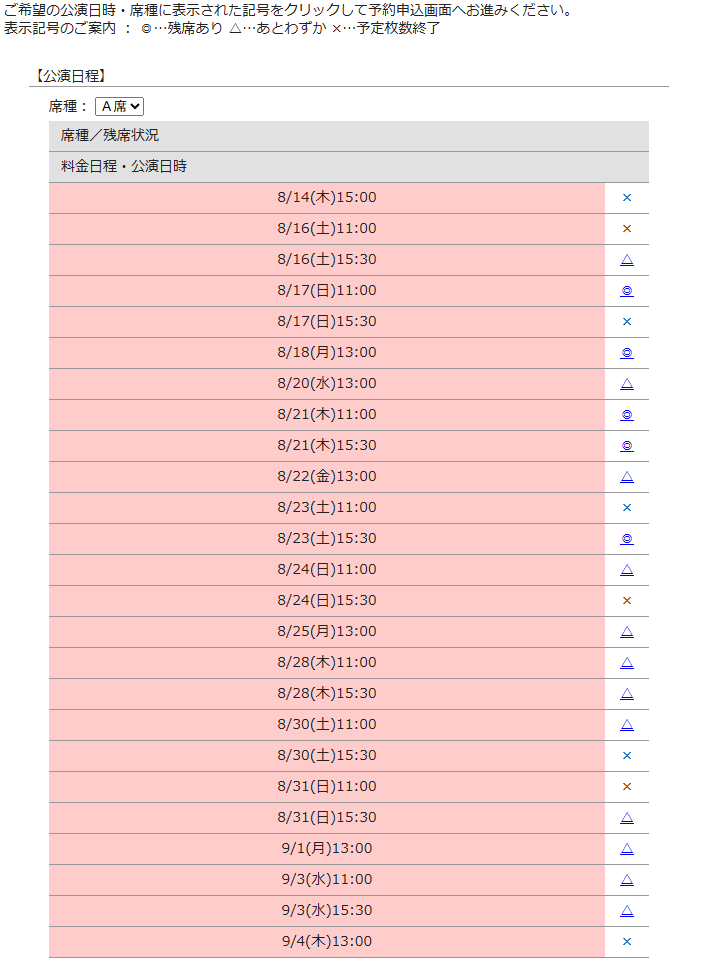Select the △ link for 9/3(水)11:00
The height and width of the screenshot is (961, 704).
pos(627,880)
